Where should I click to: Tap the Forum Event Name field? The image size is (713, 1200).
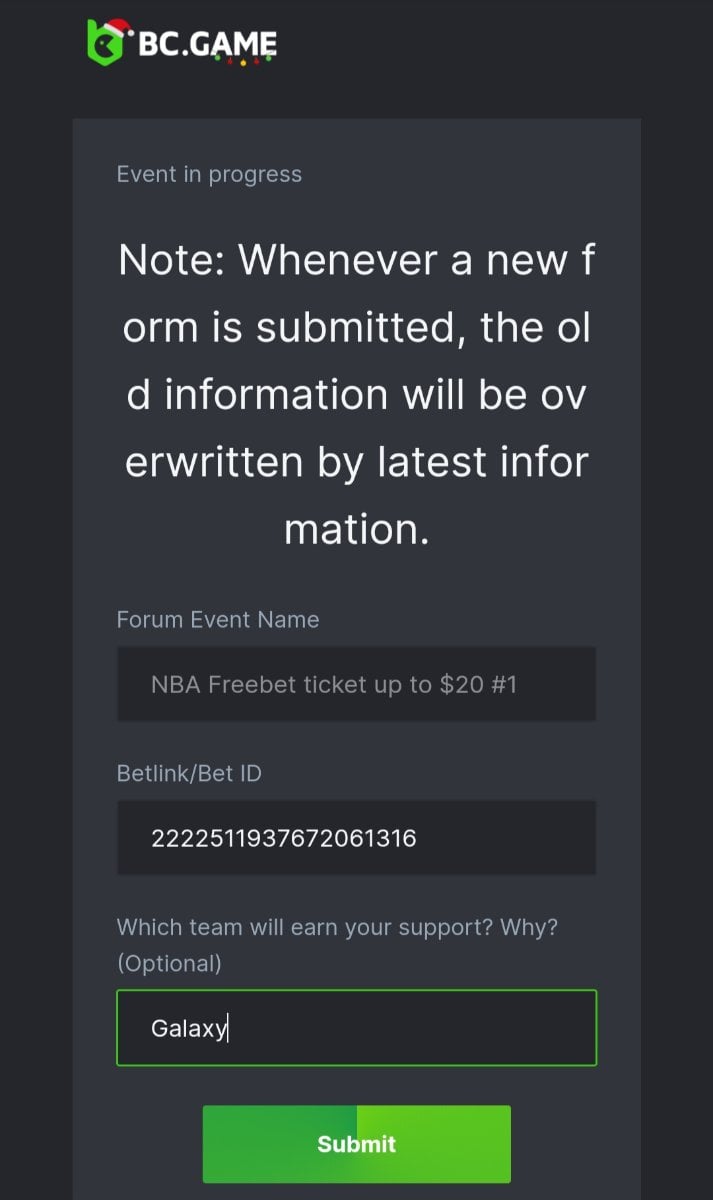pos(356,685)
